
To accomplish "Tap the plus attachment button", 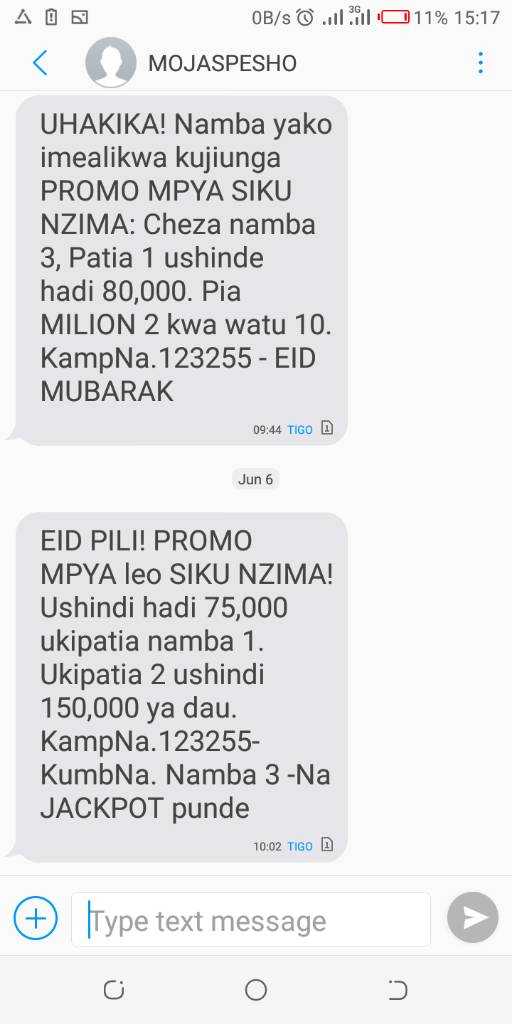I will click(35, 919).
